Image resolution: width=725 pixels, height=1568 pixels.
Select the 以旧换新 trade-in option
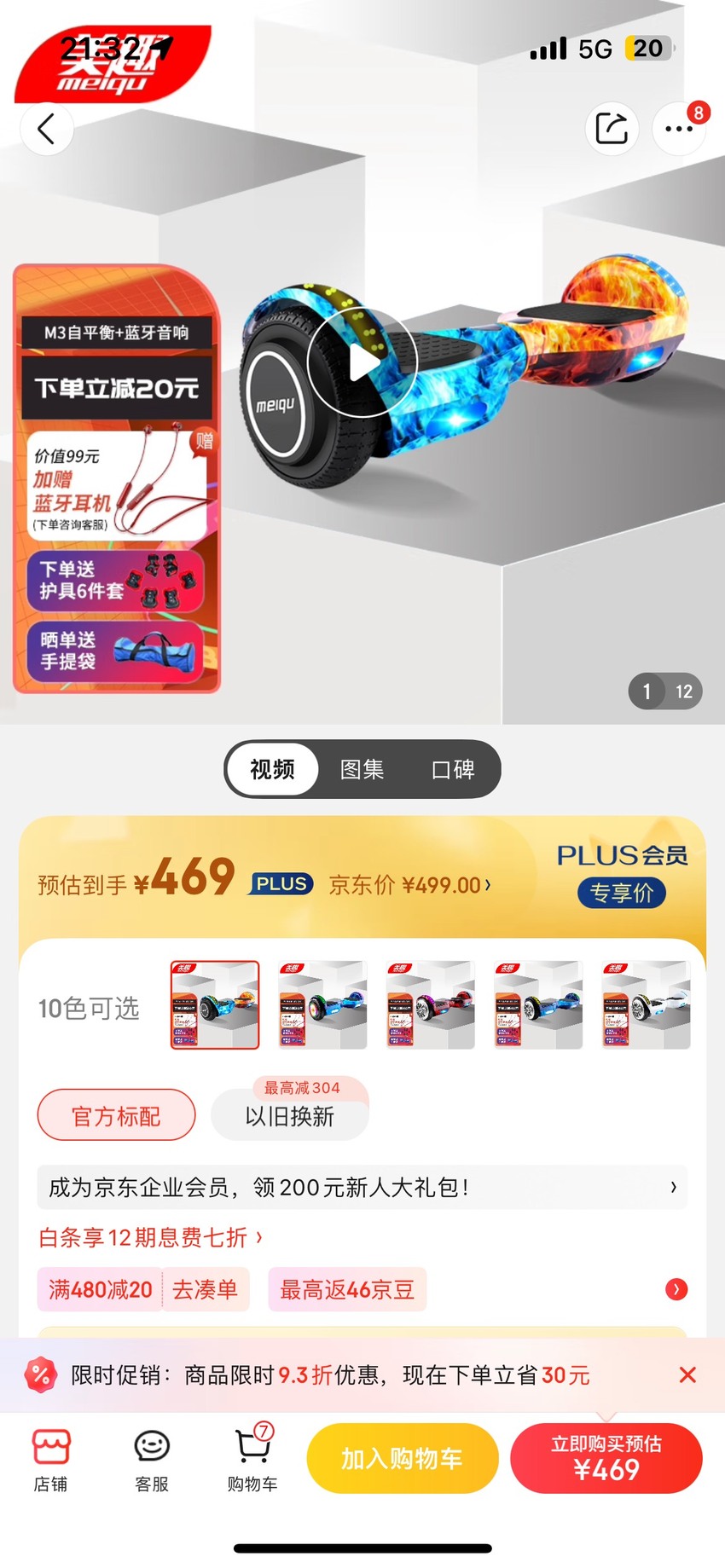290,1115
